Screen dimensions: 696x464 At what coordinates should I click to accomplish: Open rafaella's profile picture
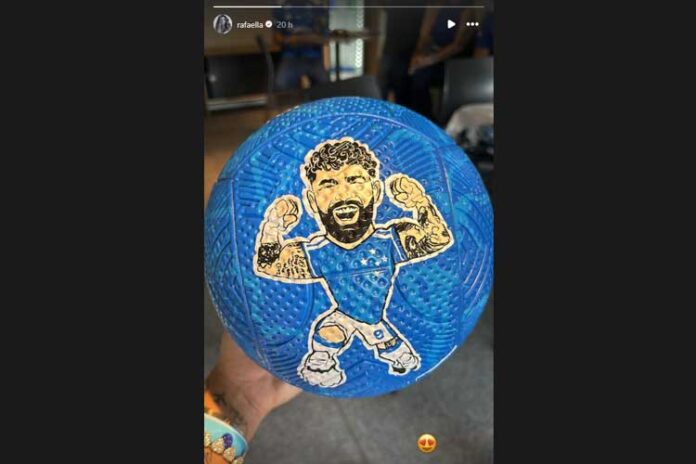tap(222, 24)
